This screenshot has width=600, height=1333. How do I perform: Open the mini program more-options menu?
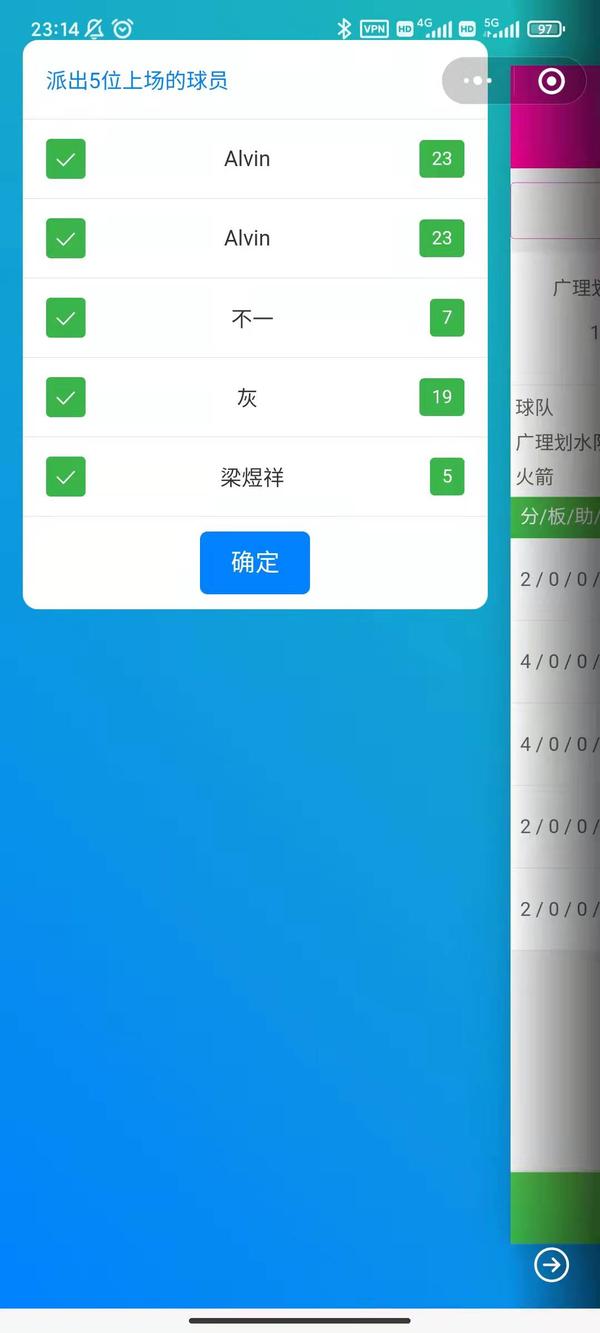click(477, 81)
